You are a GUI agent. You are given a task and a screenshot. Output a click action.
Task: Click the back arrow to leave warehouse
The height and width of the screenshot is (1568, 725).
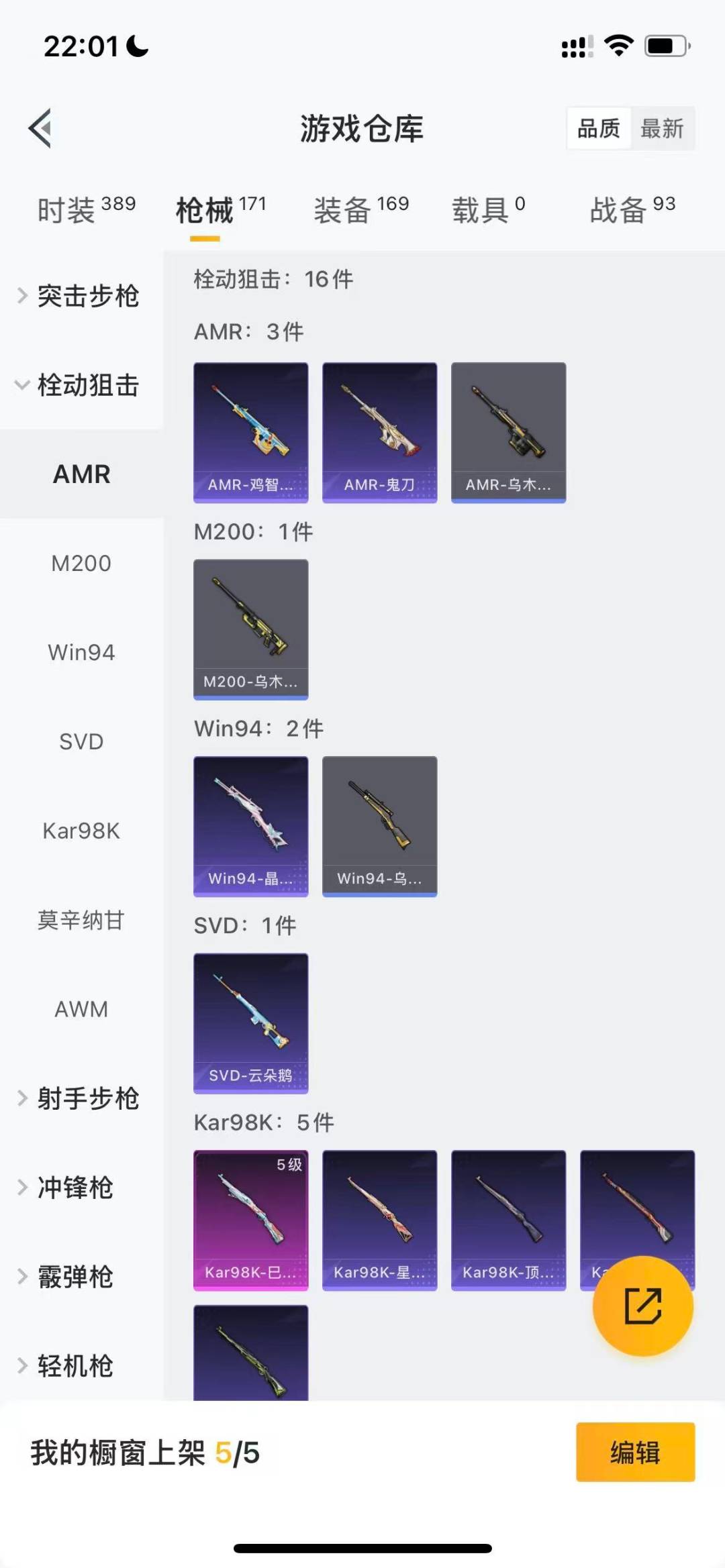(40, 129)
